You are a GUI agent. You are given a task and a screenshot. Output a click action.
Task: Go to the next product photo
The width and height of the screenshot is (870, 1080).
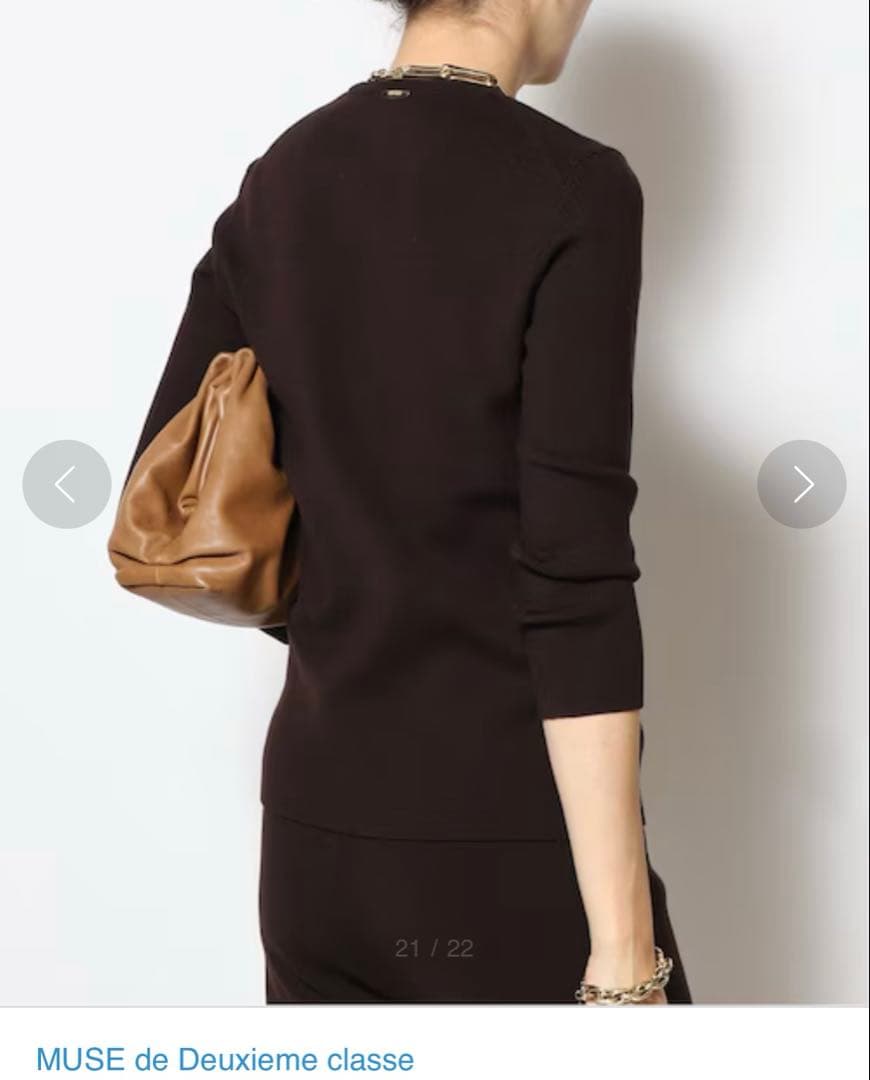tap(802, 484)
